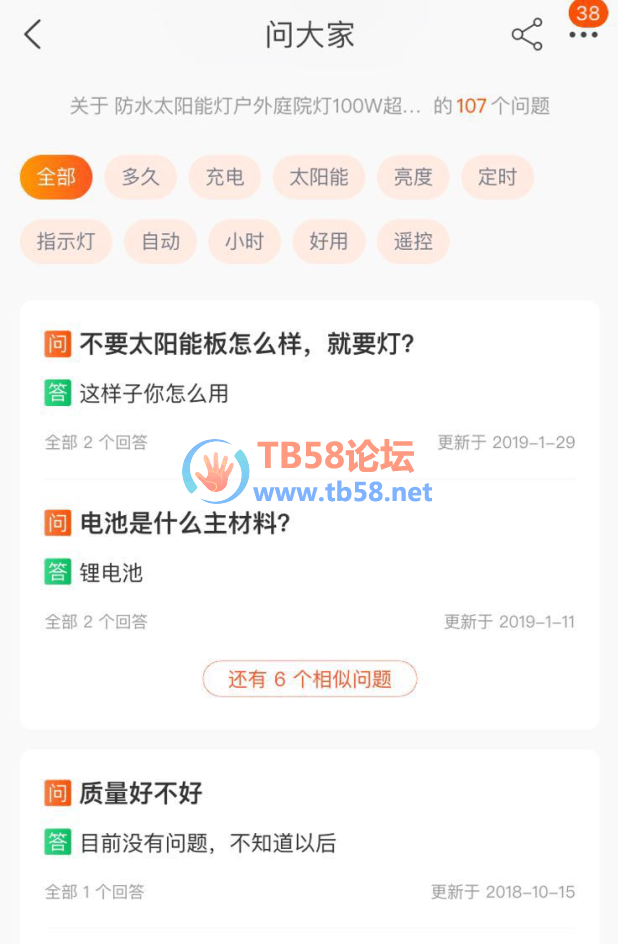Image resolution: width=618 pixels, height=944 pixels.
Task: Filter questions by 定时
Action: 497,178
